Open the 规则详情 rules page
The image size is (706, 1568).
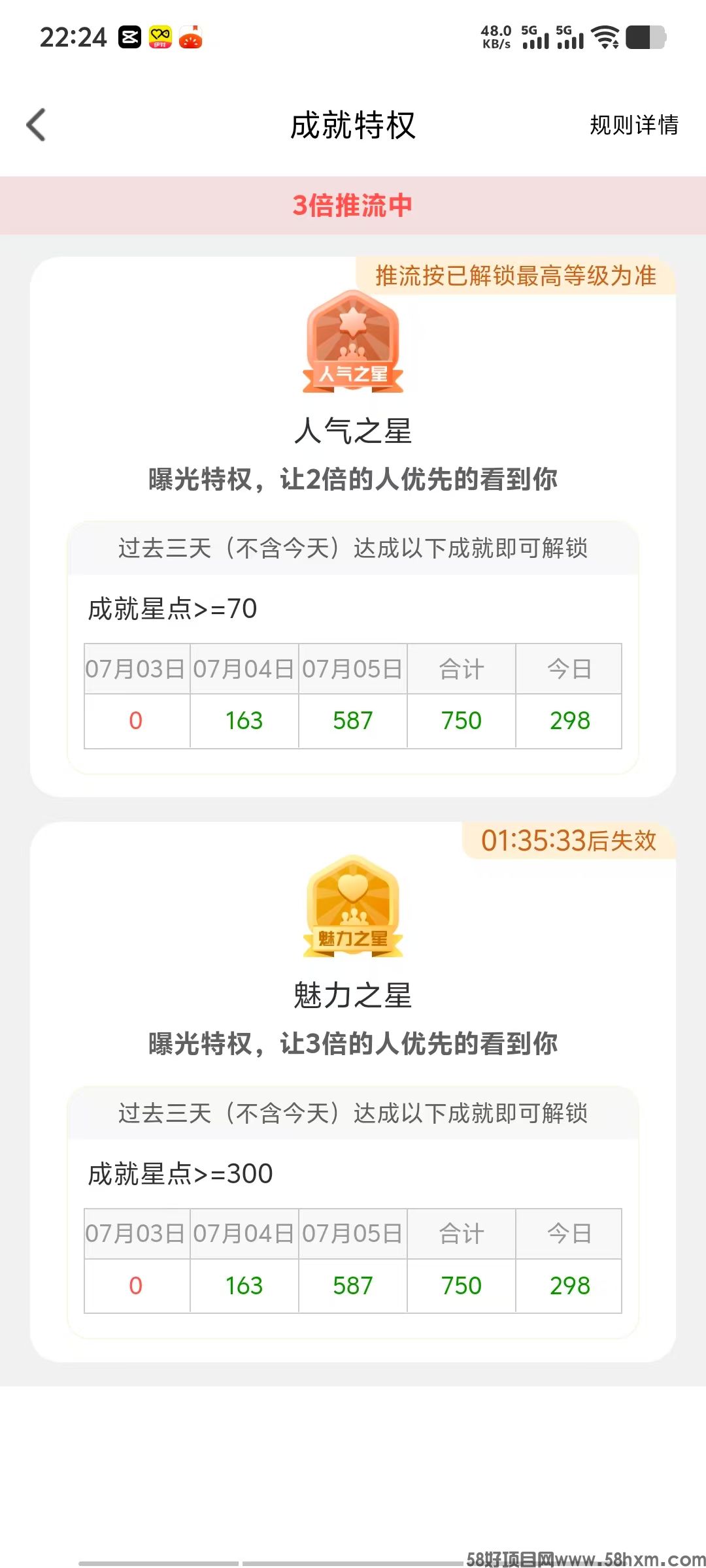click(634, 125)
